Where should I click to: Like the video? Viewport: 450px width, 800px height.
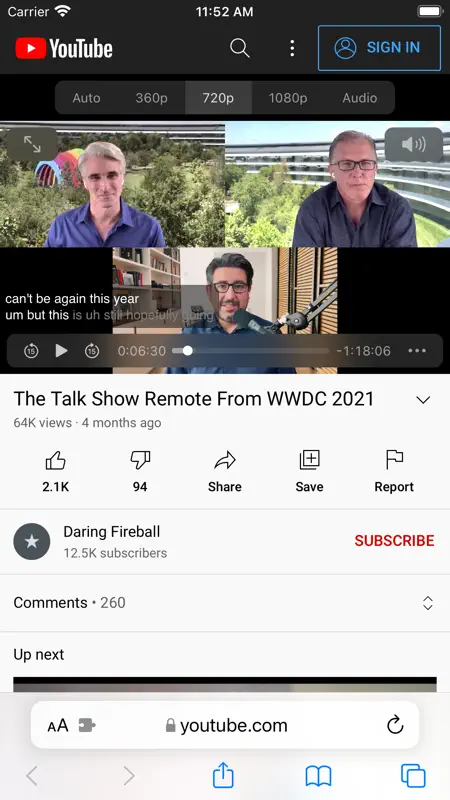click(x=56, y=472)
